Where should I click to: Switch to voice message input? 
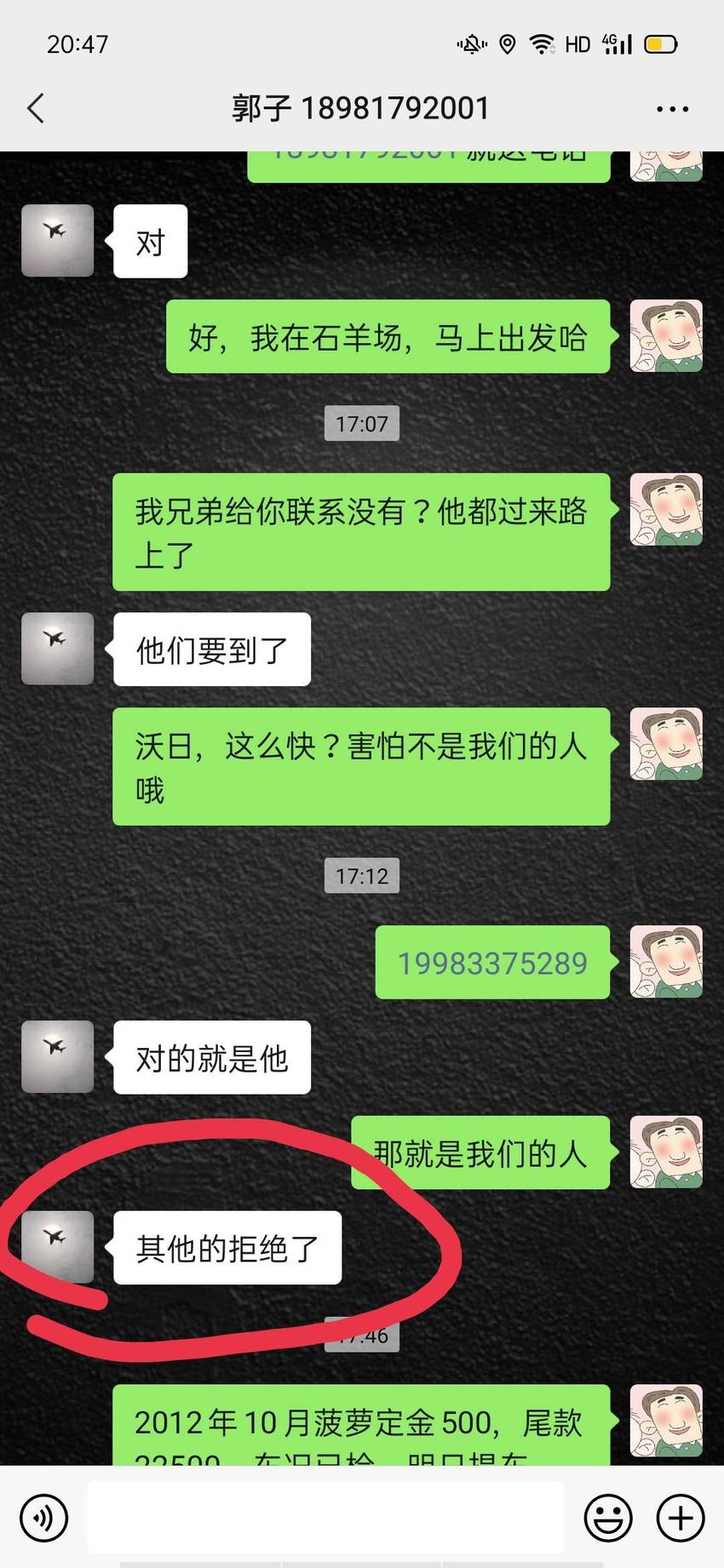43,1517
